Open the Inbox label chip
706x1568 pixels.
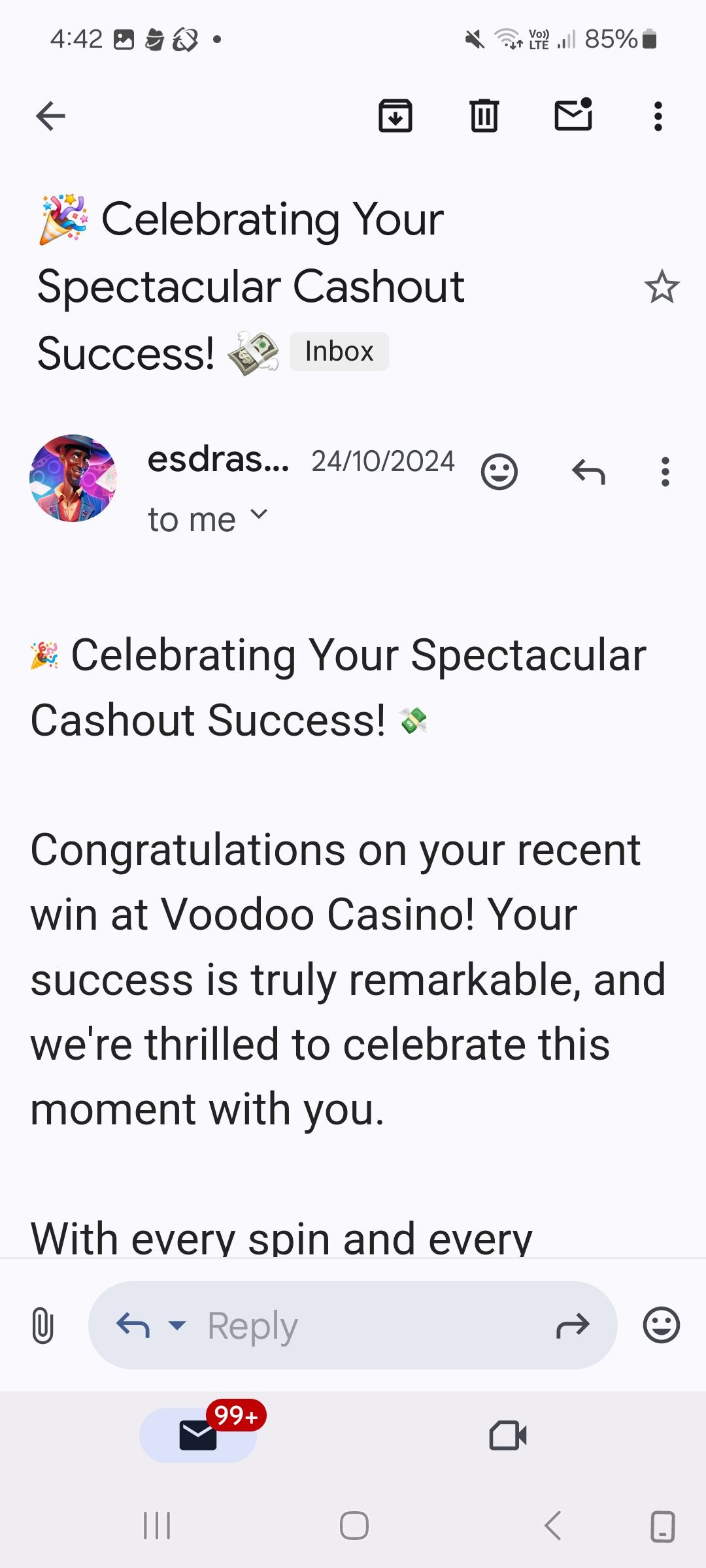pos(339,351)
